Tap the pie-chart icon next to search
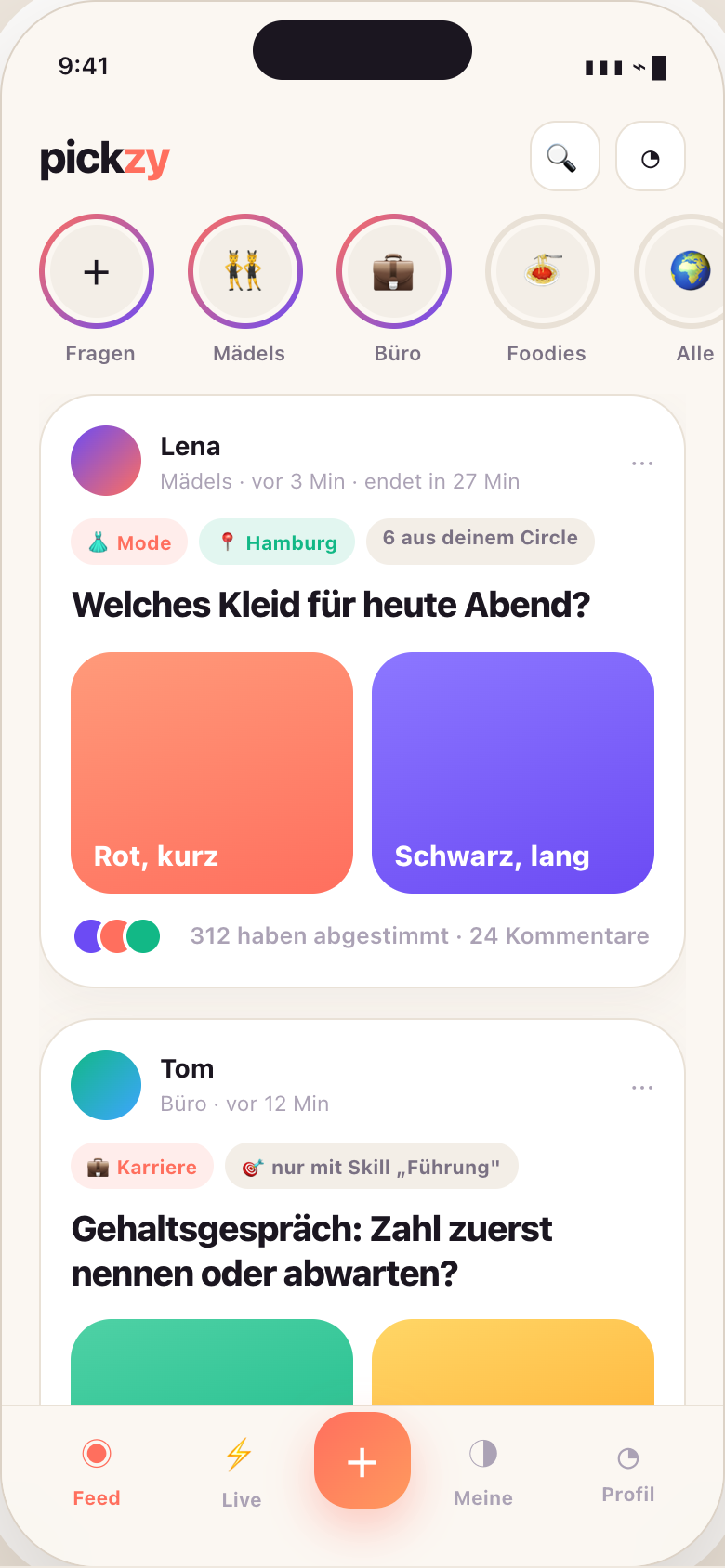The height and width of the screenshot is (1568, 725). tap(651, 156)
